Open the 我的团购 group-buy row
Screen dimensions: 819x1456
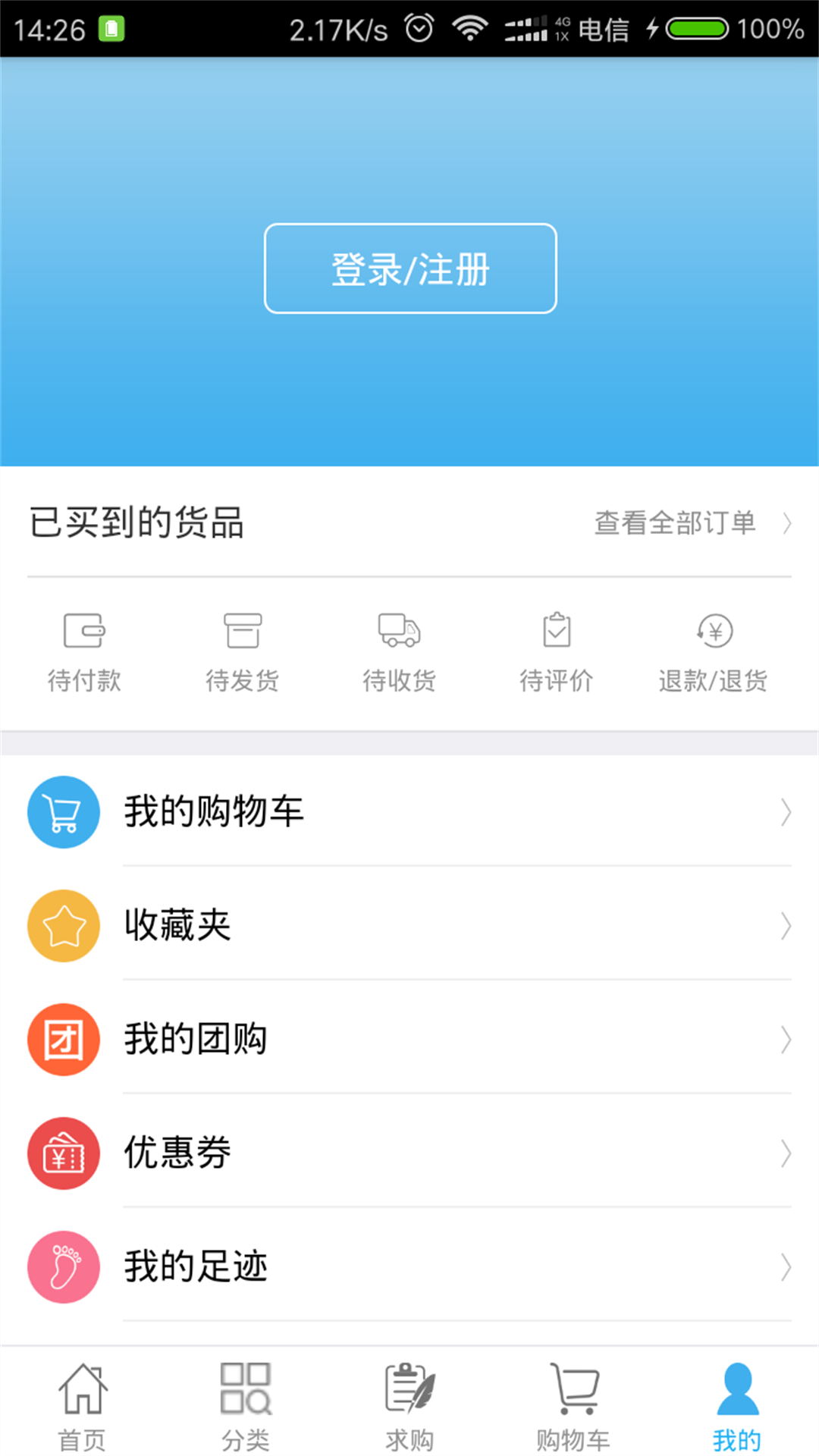pos(409,1039)
